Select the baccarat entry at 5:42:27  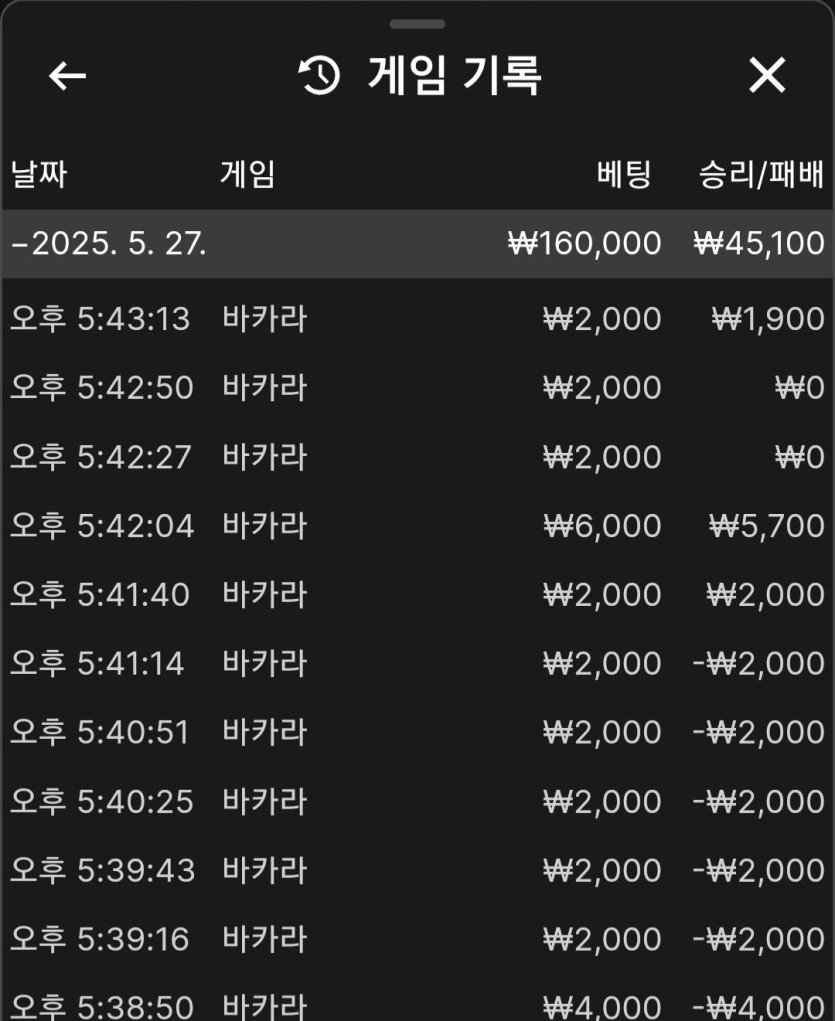[417, 457]
